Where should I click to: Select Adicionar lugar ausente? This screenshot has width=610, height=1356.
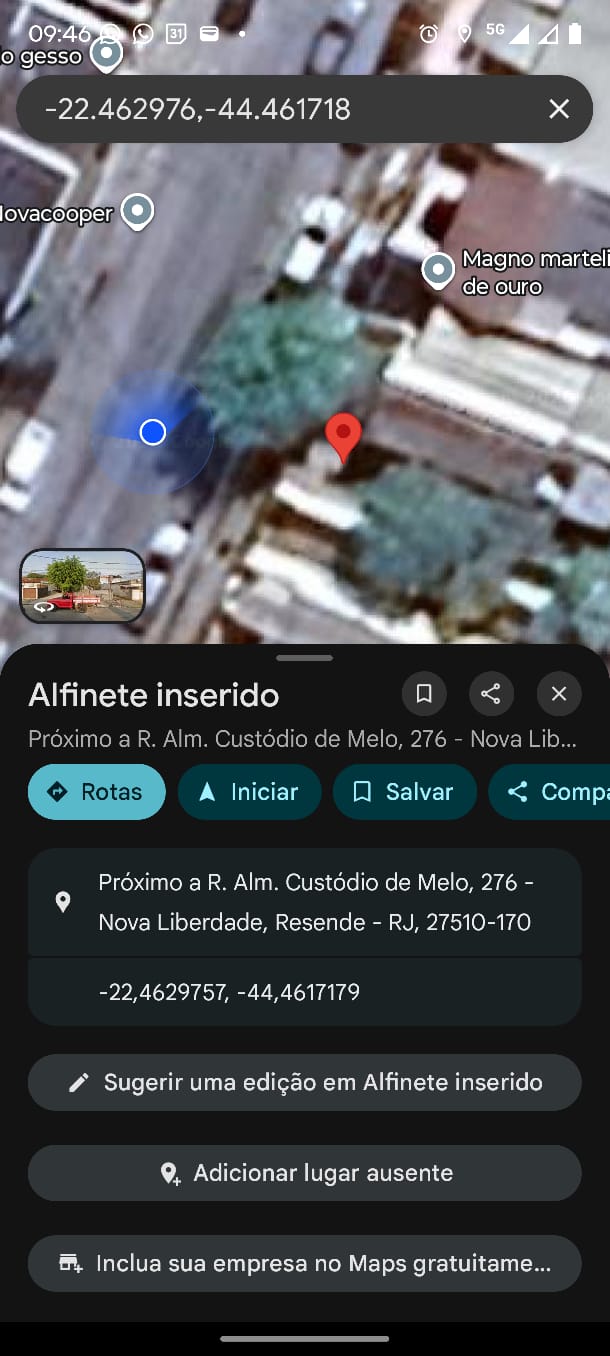click(305, 1173)
